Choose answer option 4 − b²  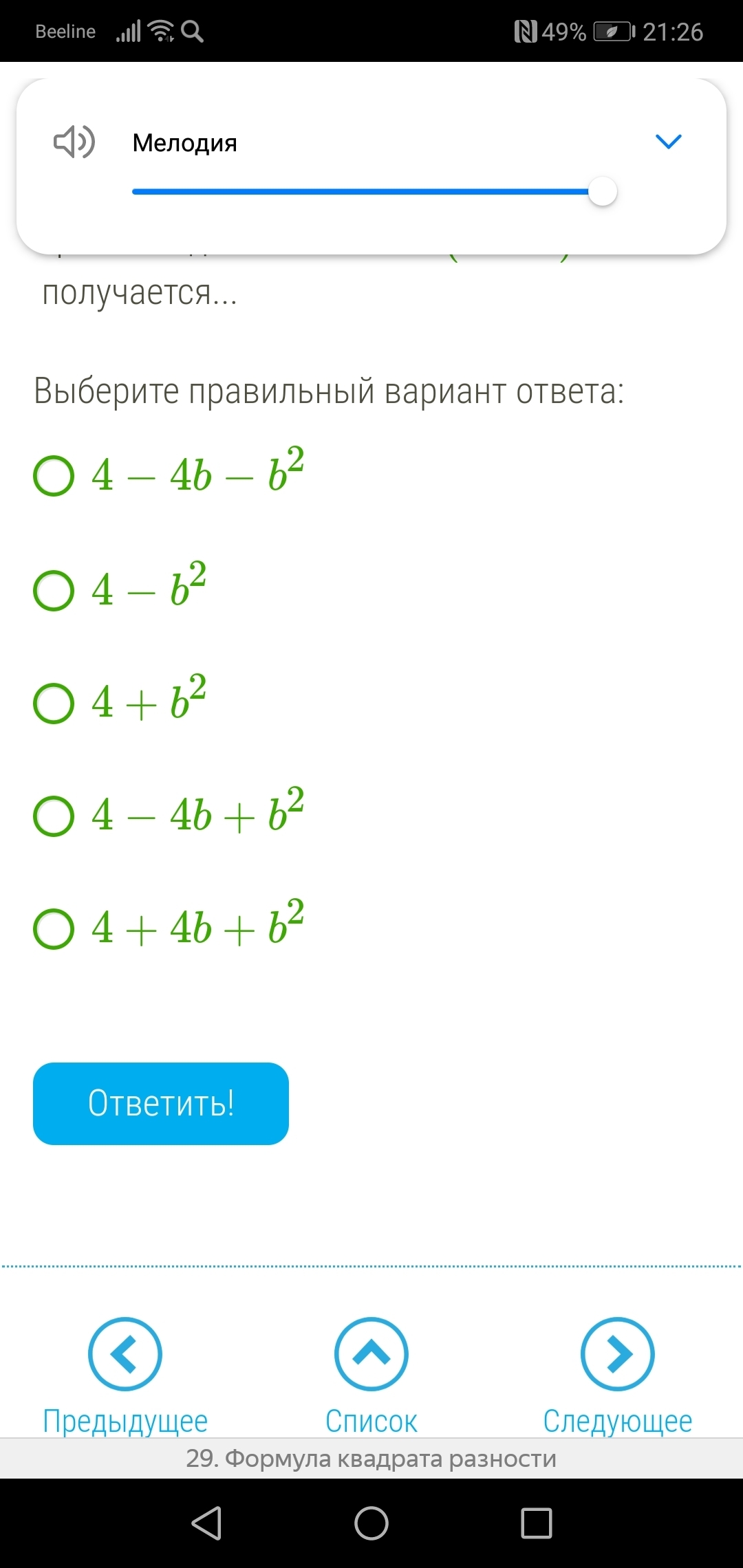[x=54, y=590]
